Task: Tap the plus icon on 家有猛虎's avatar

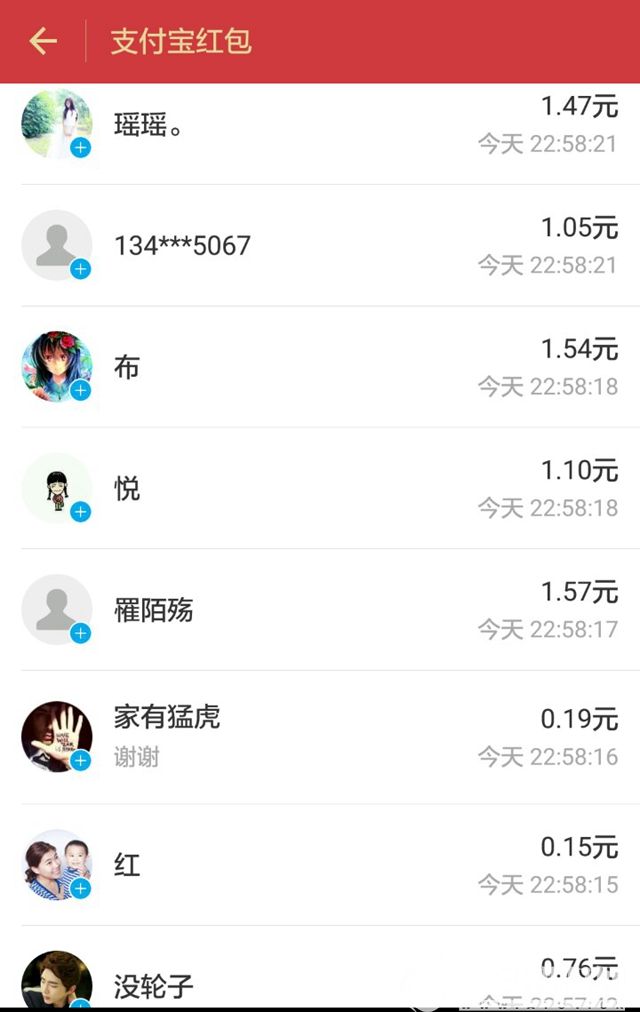Action: pos(81,760)
